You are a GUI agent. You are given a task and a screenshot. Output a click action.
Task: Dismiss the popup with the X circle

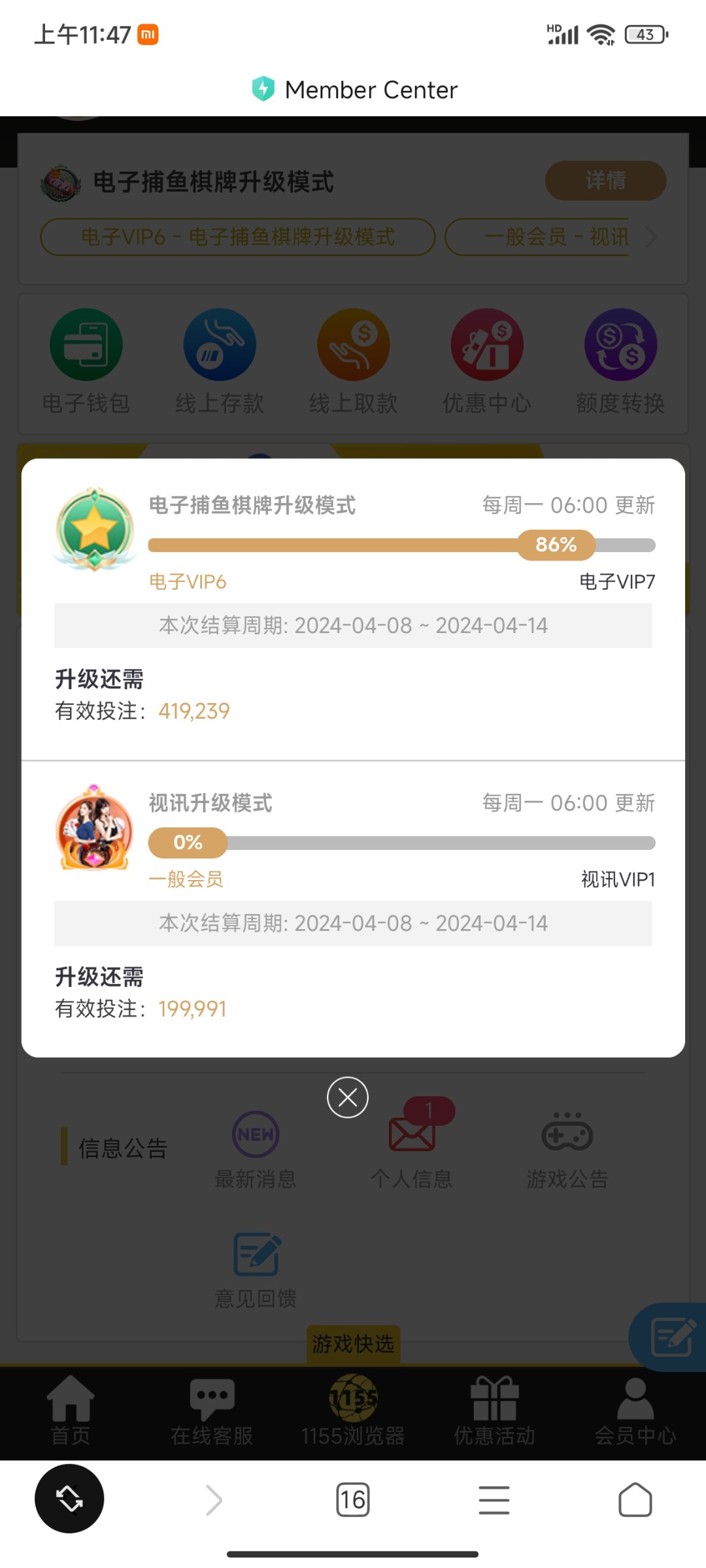click(x=347, y=1098)
